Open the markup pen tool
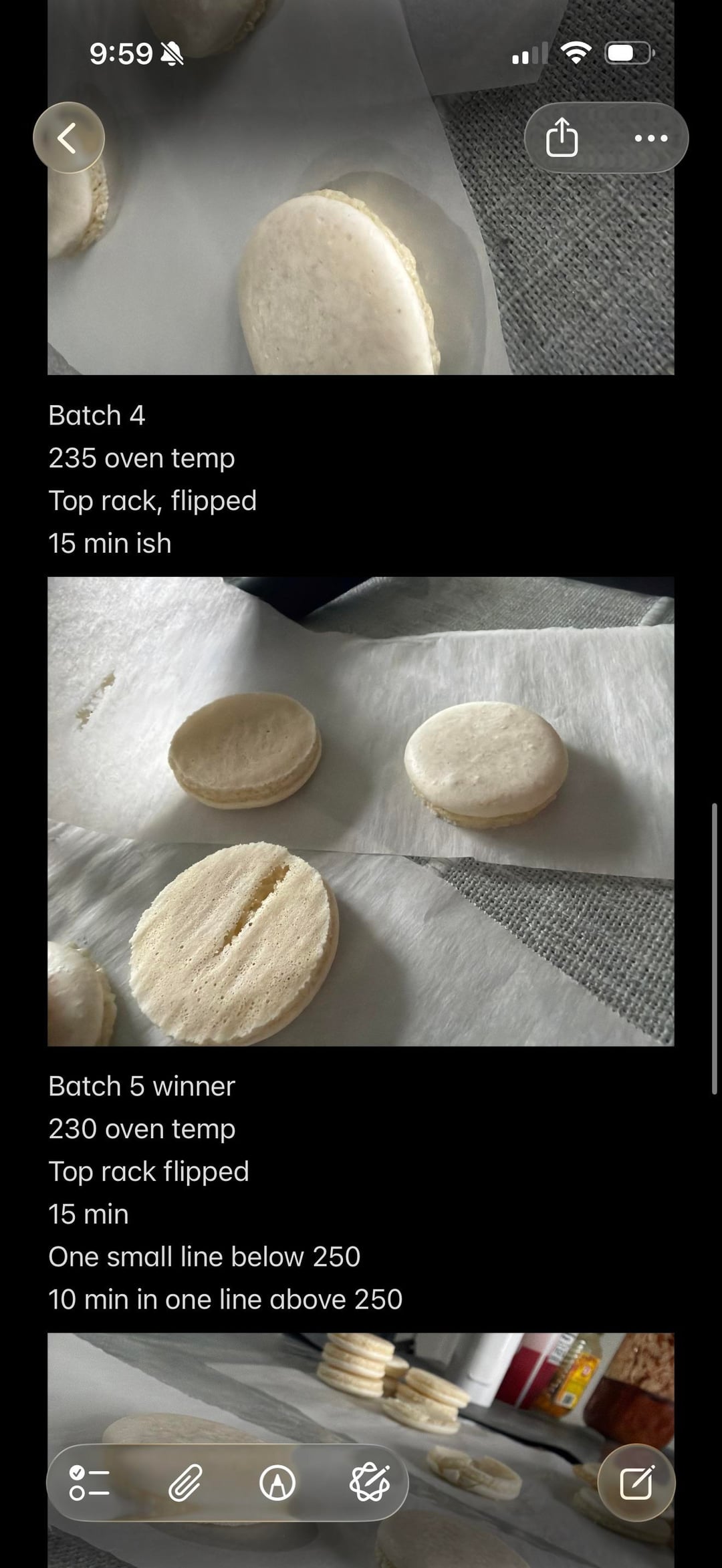Viewport: 722px width, 1568px height. tap(277, 1482)
